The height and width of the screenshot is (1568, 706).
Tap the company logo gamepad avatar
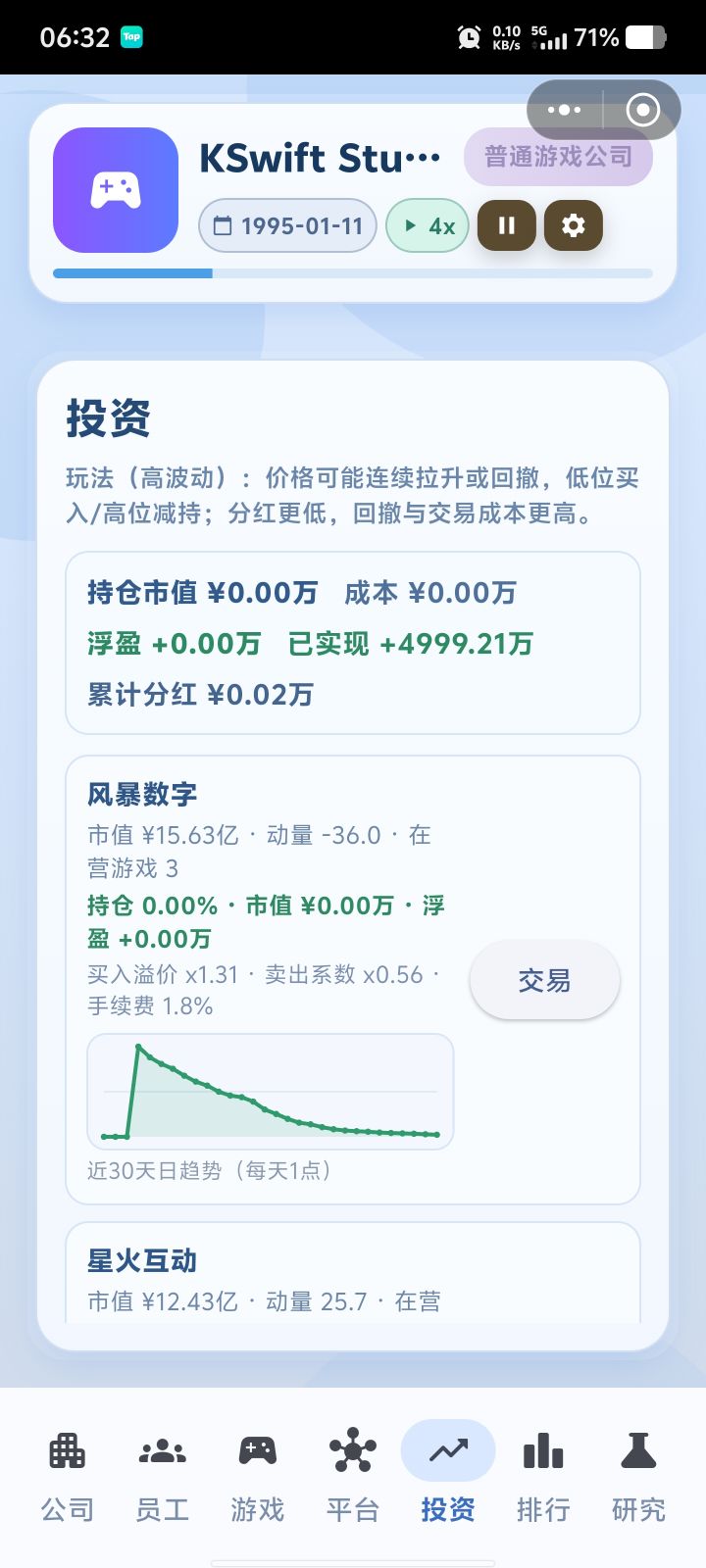115,189
